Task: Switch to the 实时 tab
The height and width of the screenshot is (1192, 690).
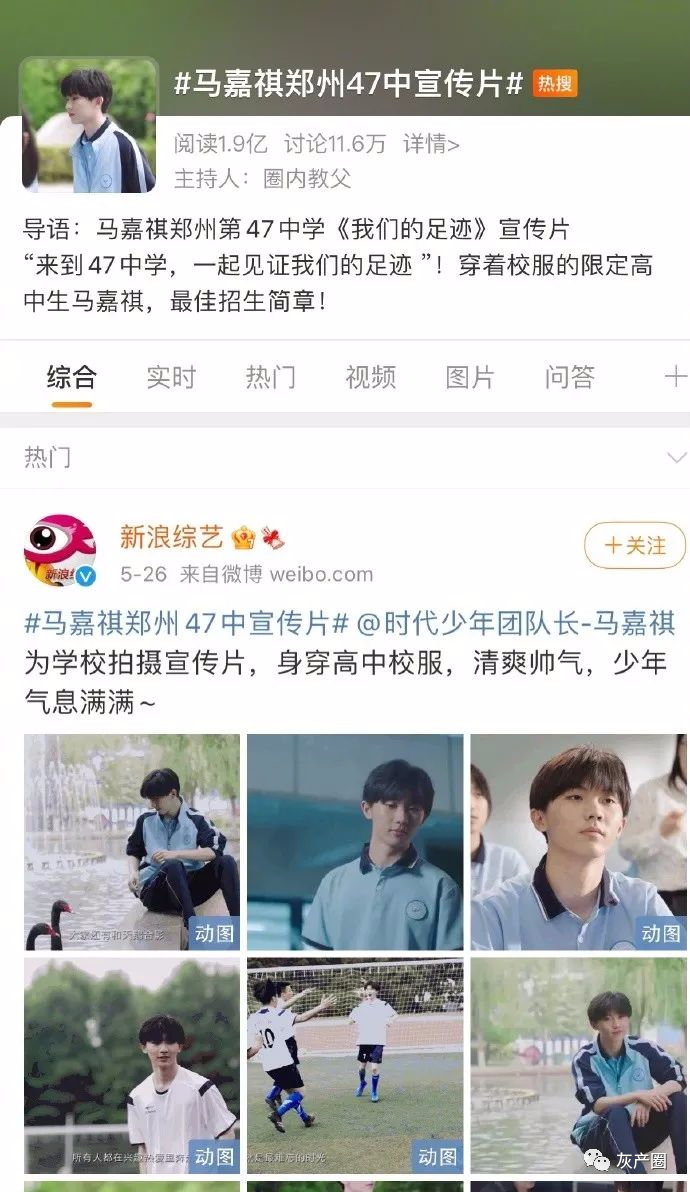Action: coord(171,377)
